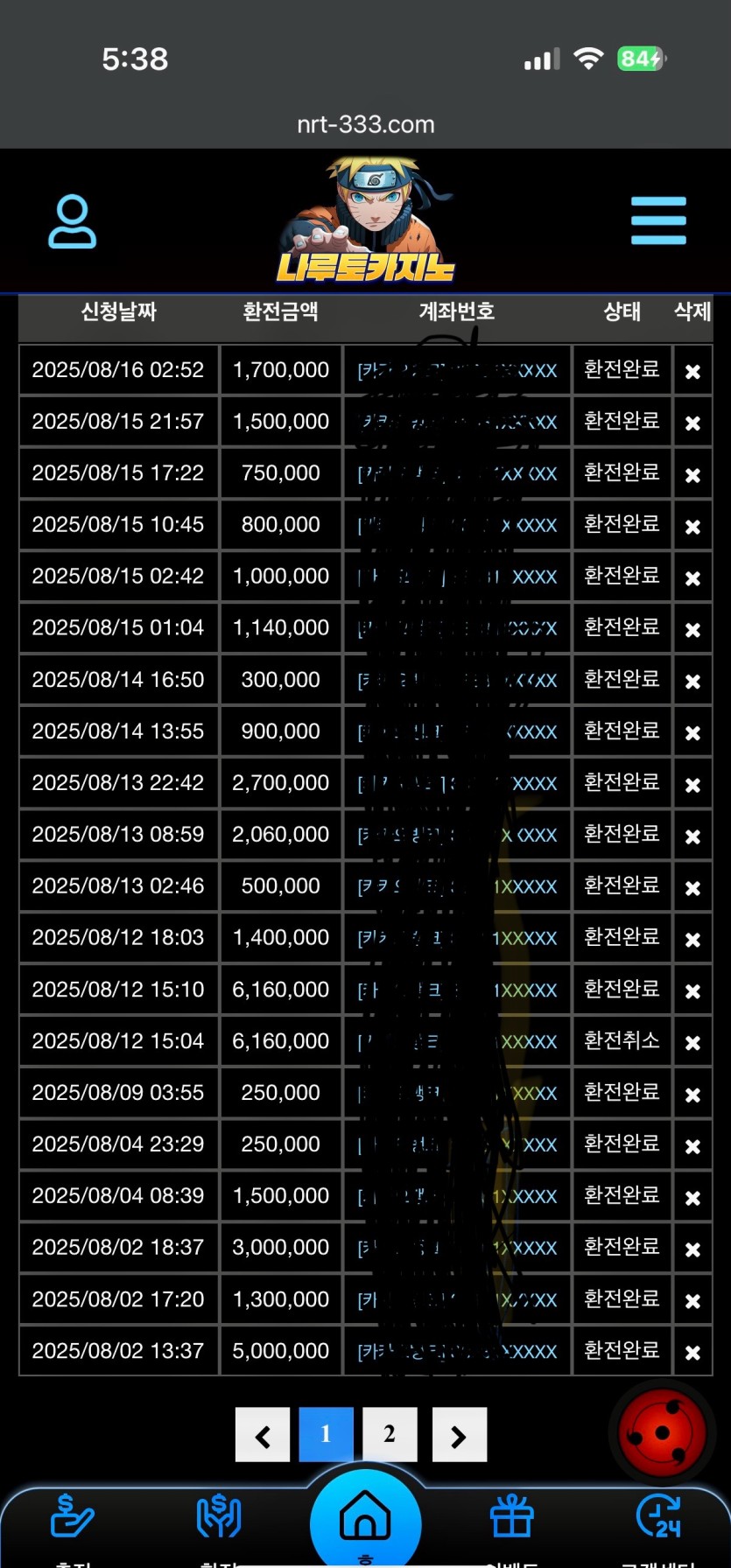The image size is (731, 1568).
Task: Remove the 2025/08/15 21:57 entry
Action: [692, 423]
